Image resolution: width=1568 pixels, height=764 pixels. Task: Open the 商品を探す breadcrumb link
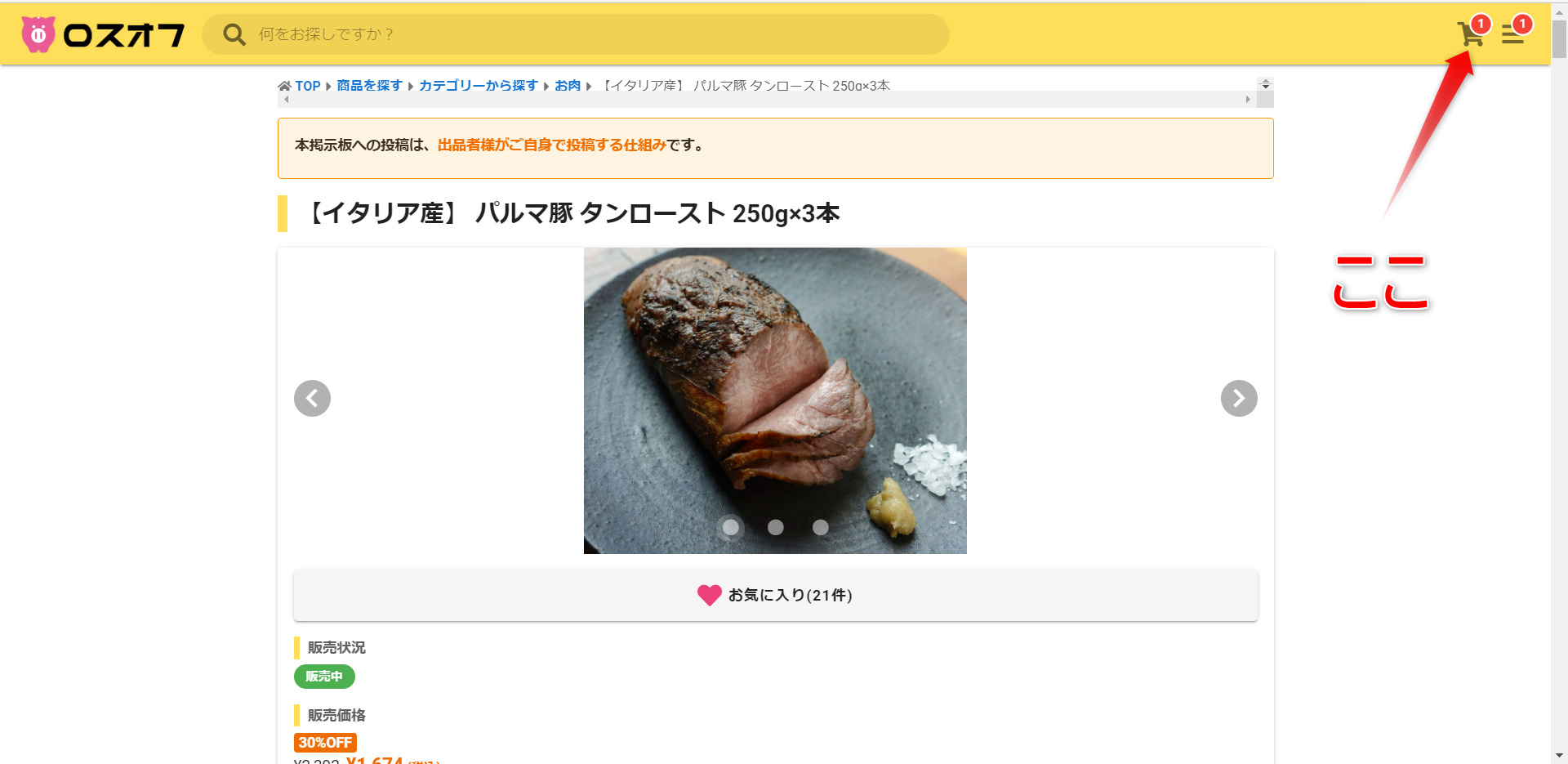(x=369, y=86)
